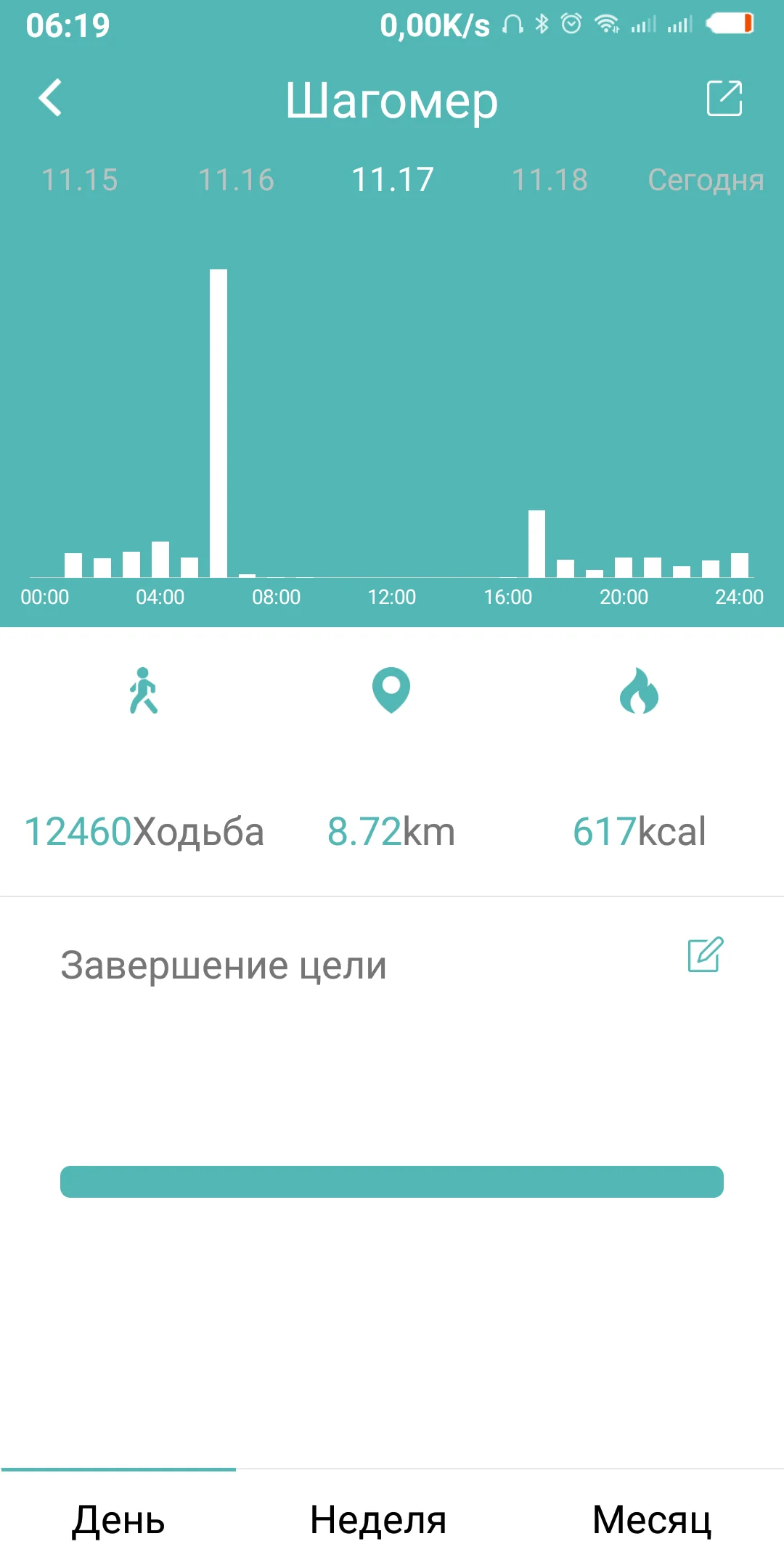
Task: Select the 11.18 date
Action: (550, 180)
